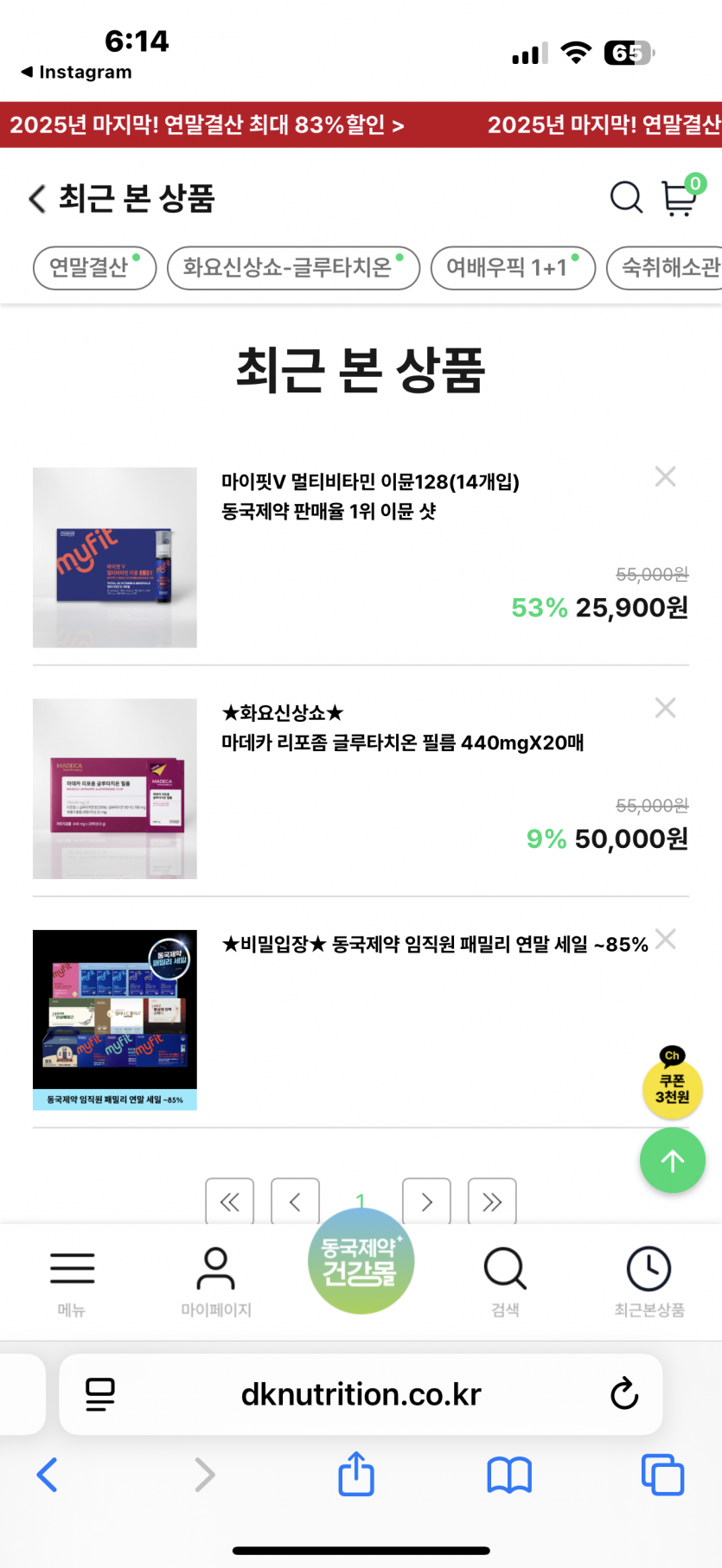Screen dimensions: 722x1568
Task: Remove 임직원 패밀리 연말 세일 from list
Action: pyautogui.click(x=665, y=939)
